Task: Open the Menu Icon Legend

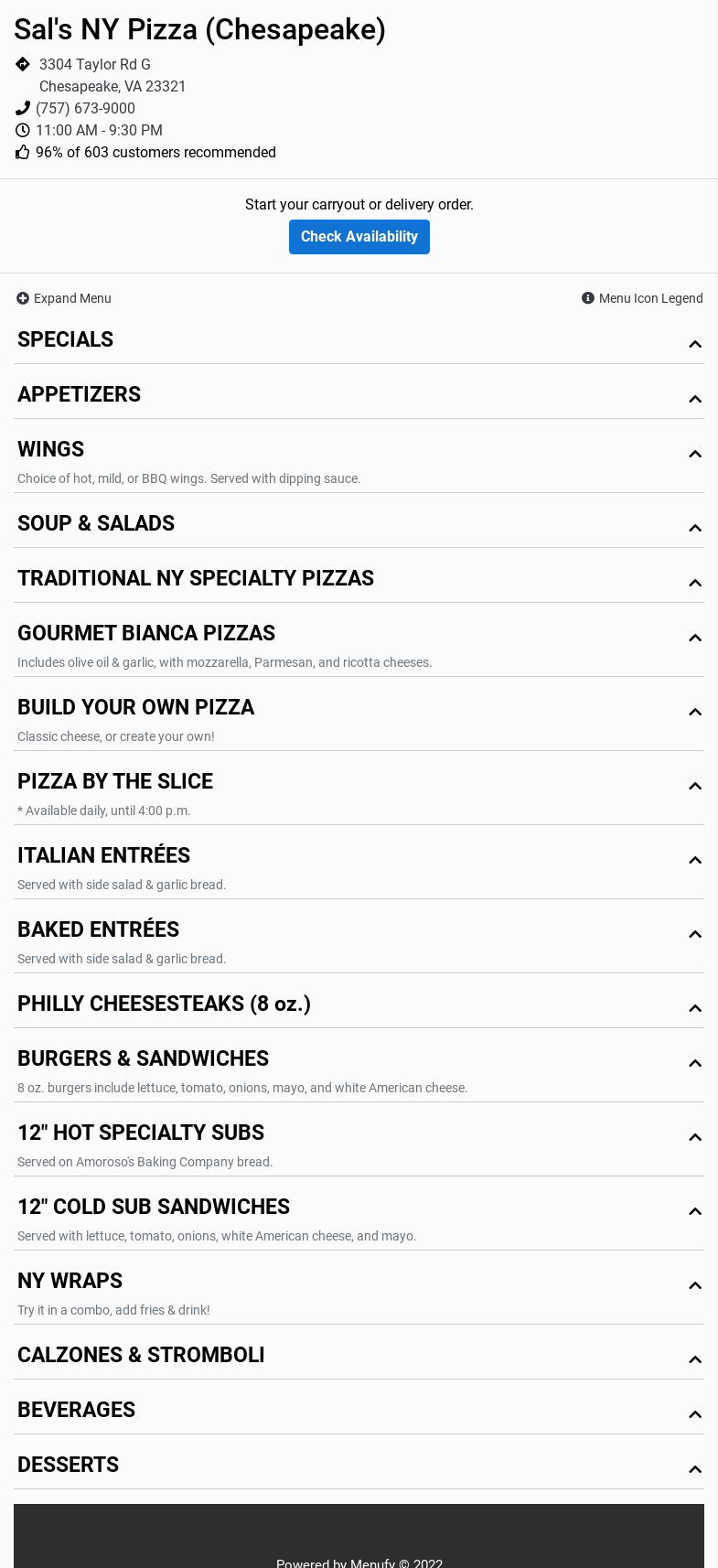Action: click(642, 298)
